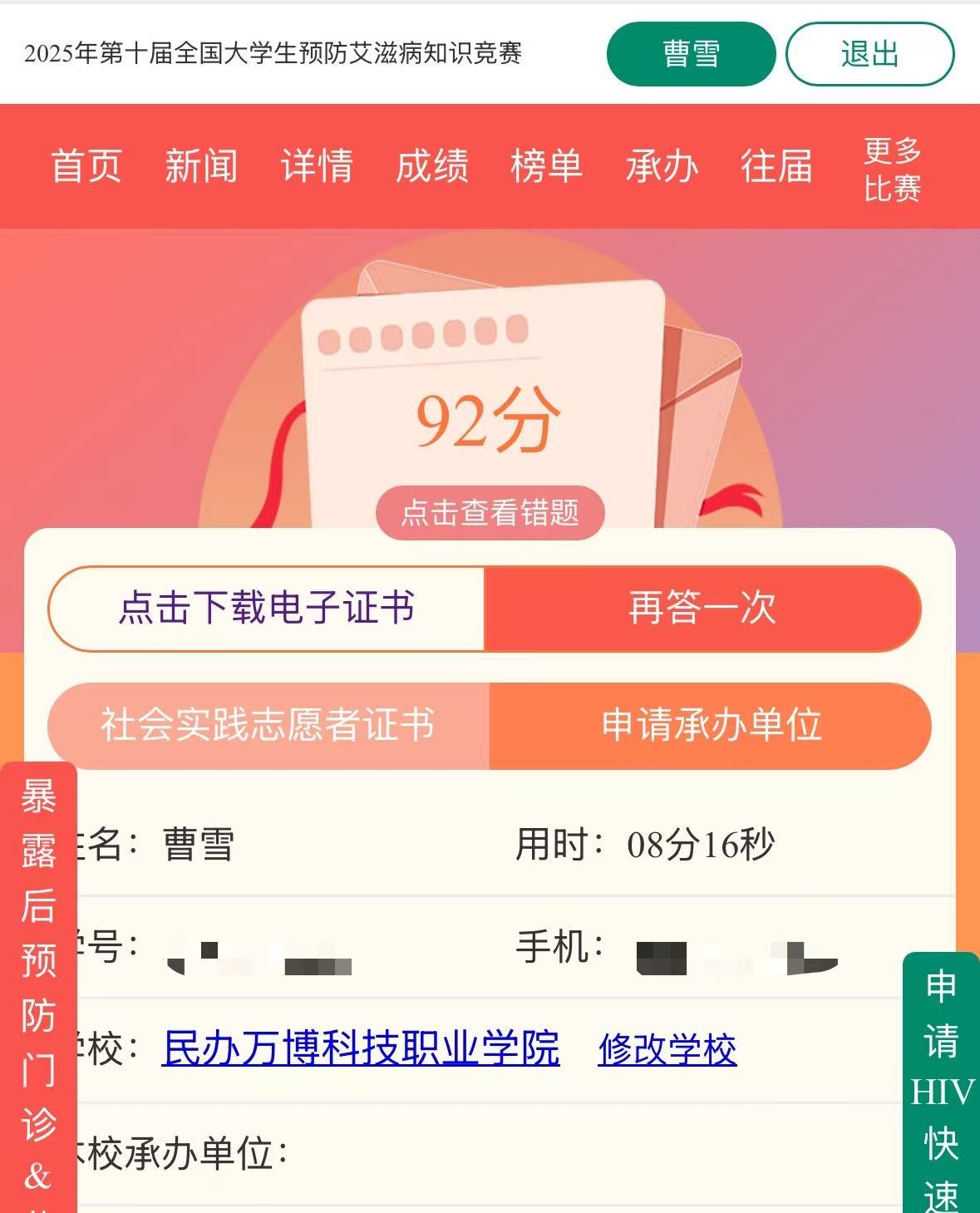Open the 新闻 tab
This screenshot has height=1213, width=980.
click(201, 165)
